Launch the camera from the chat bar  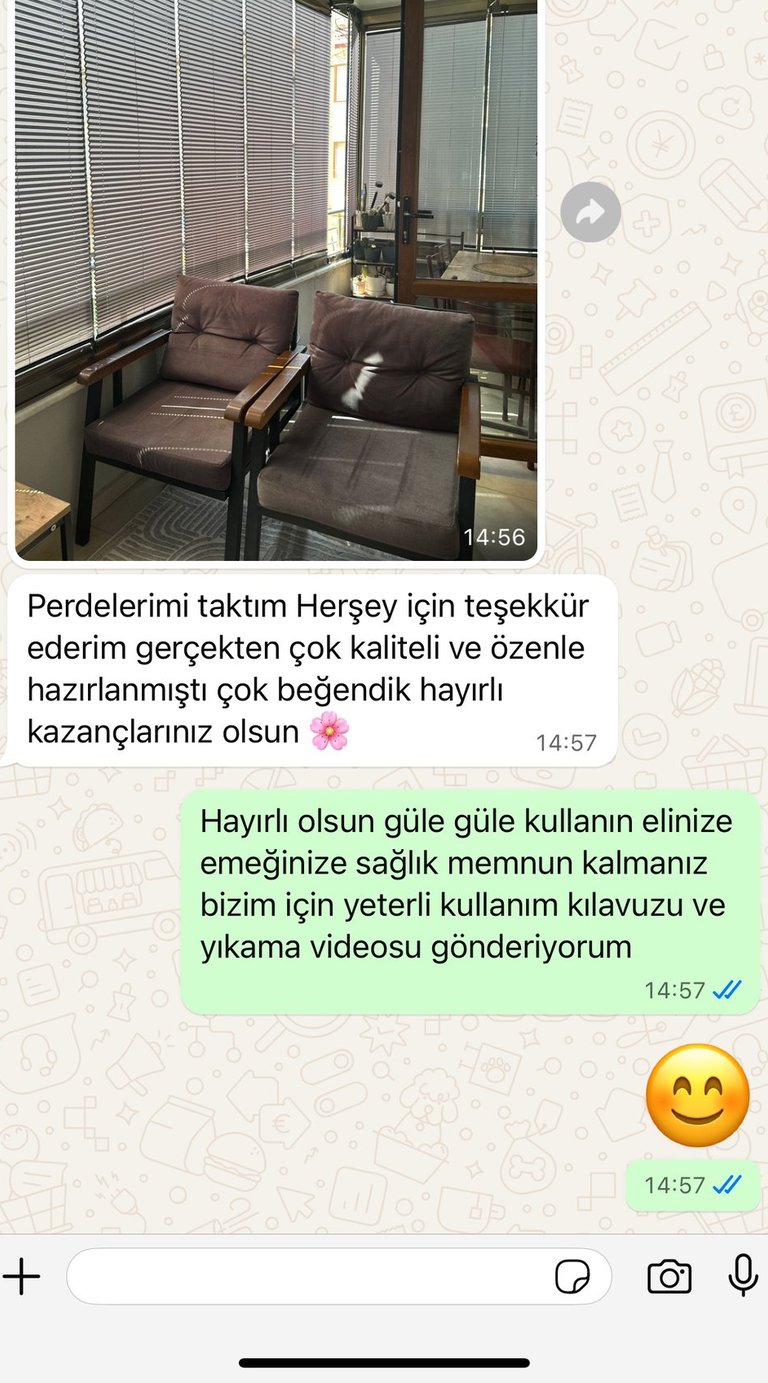coord(669,1277)
